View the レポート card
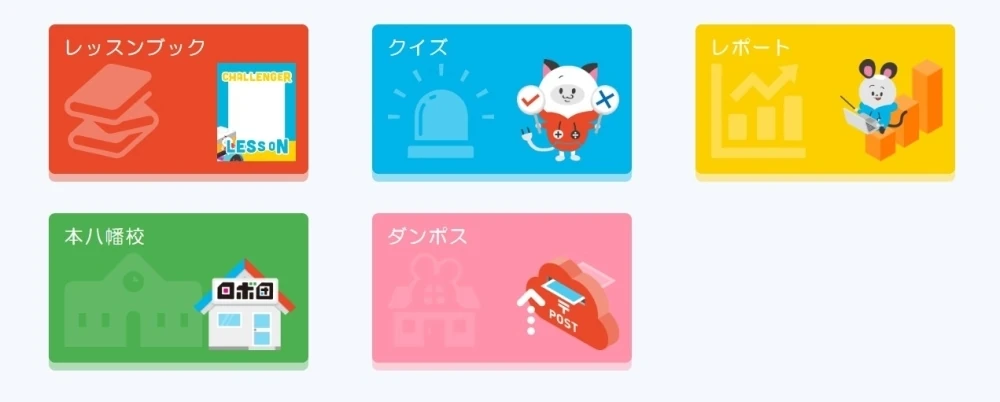Screen dimensions: 1000x402 (825, 101)
